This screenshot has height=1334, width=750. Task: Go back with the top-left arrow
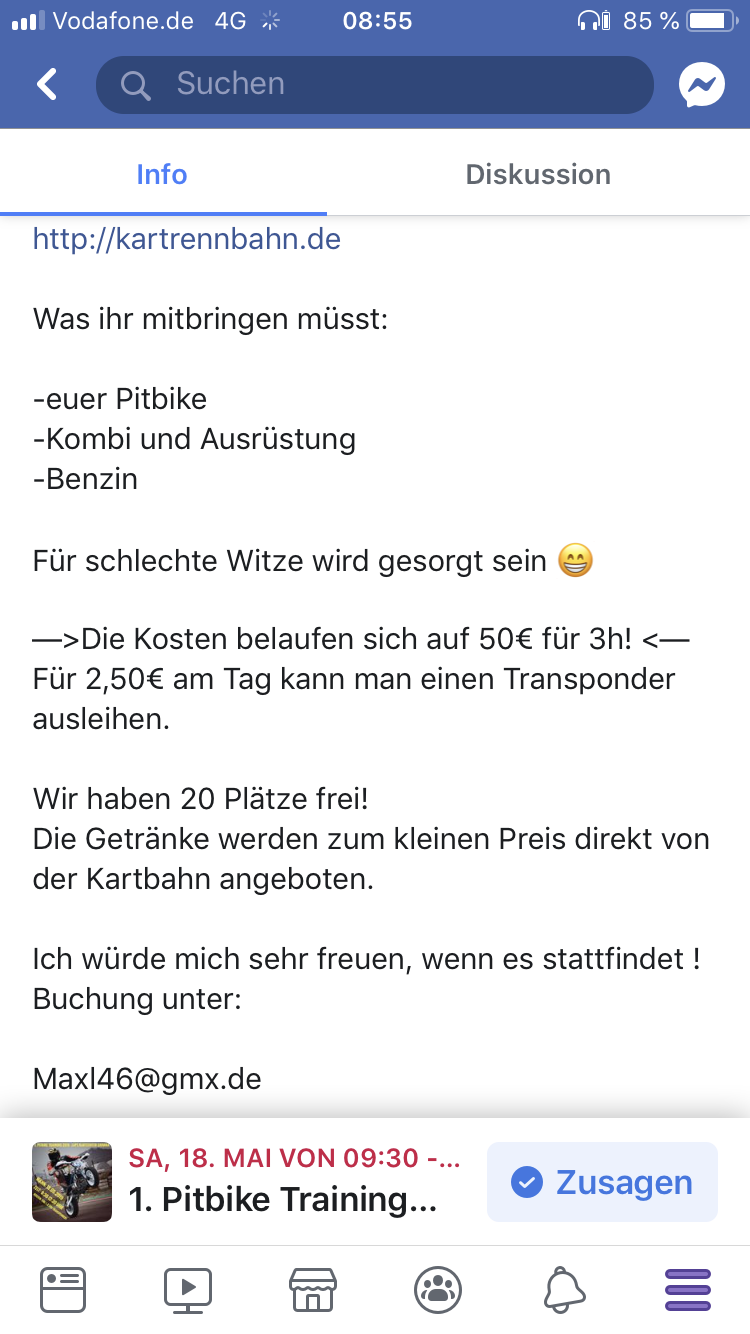tap(47, 85)
